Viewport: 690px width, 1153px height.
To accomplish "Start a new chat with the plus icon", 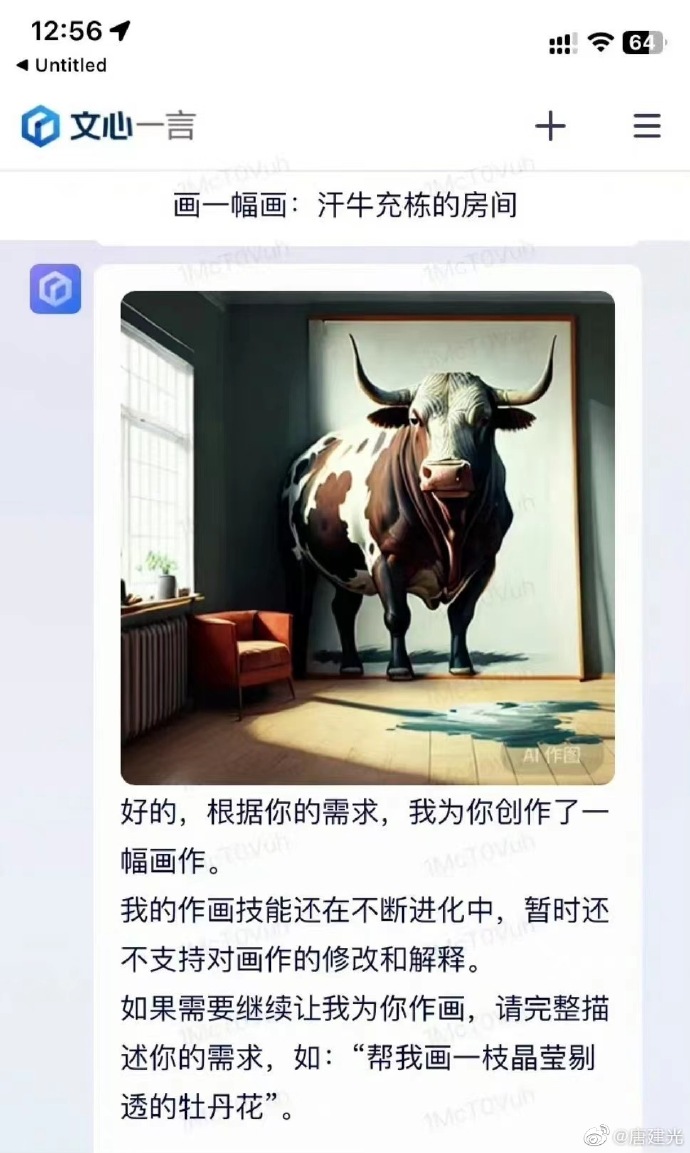I will coord(550,126).
